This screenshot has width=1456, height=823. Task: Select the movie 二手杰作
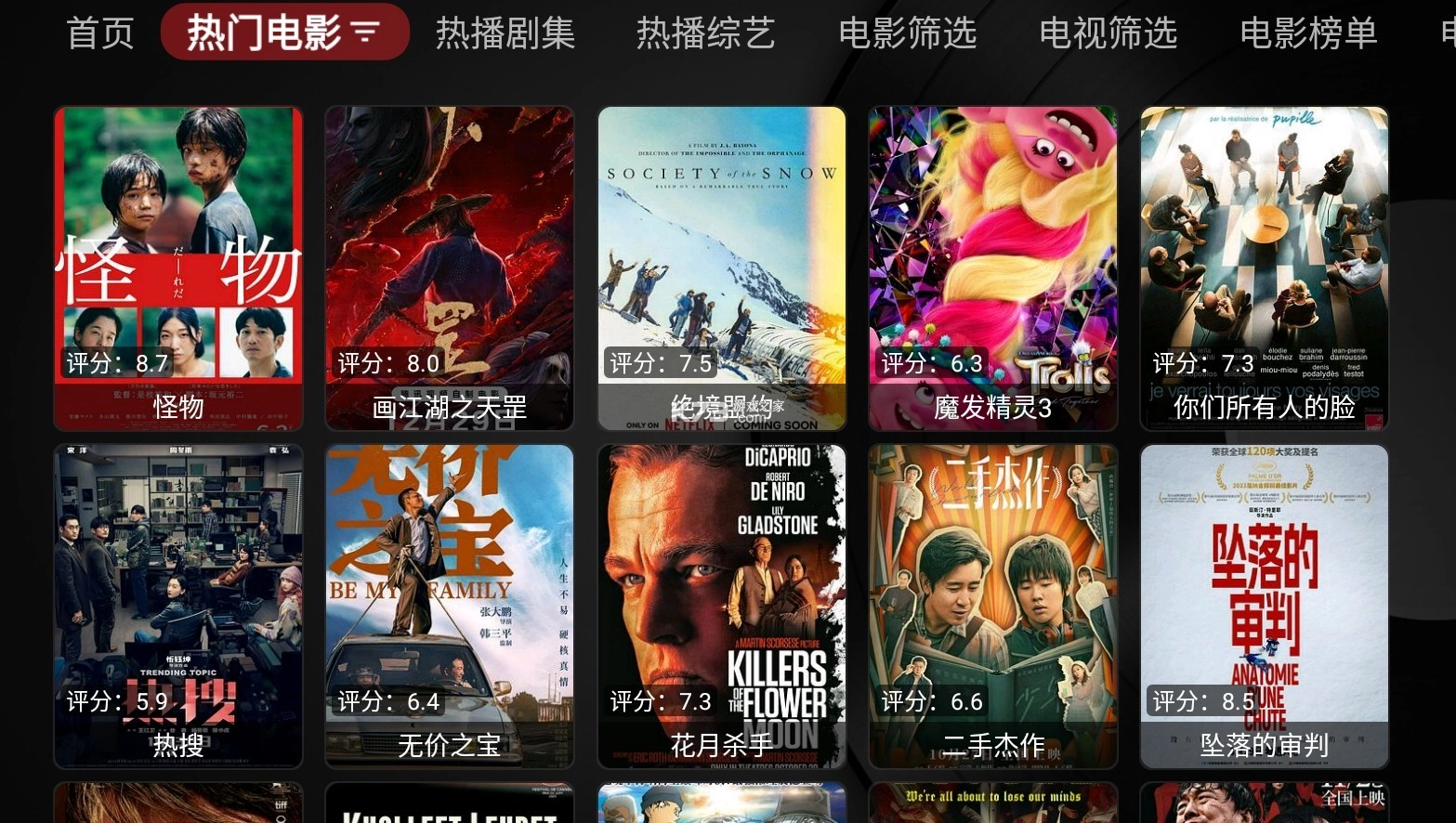coord(993,606)
